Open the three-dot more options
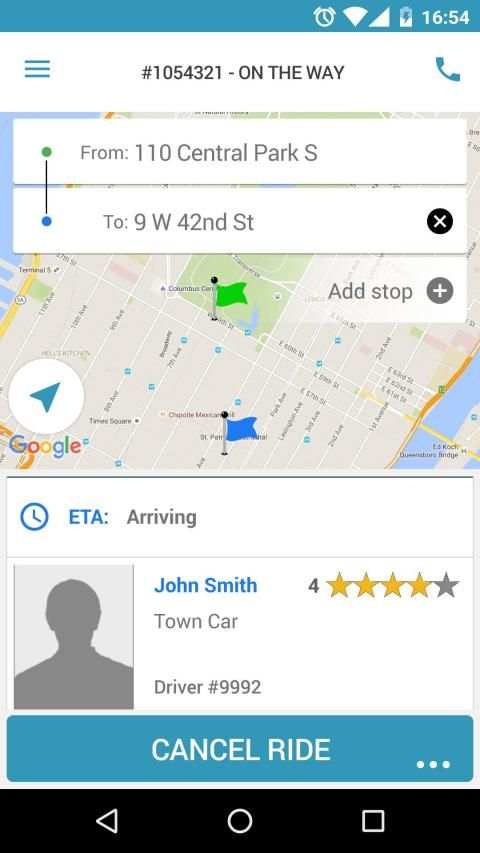This screenshot has height=853, width=480. (433, 764)
